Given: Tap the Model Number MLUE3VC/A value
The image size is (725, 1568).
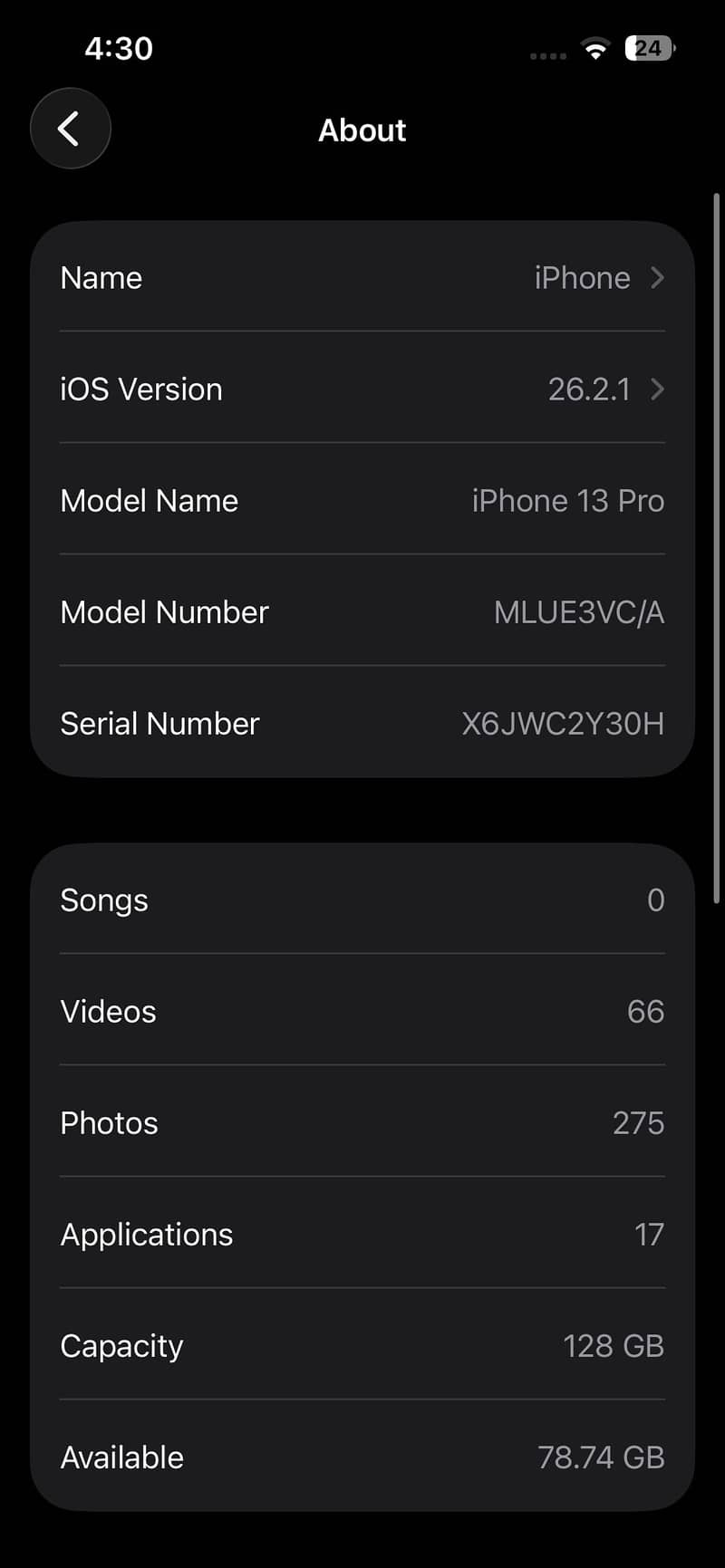Looking at the screenshot, I should pos(578,612).
